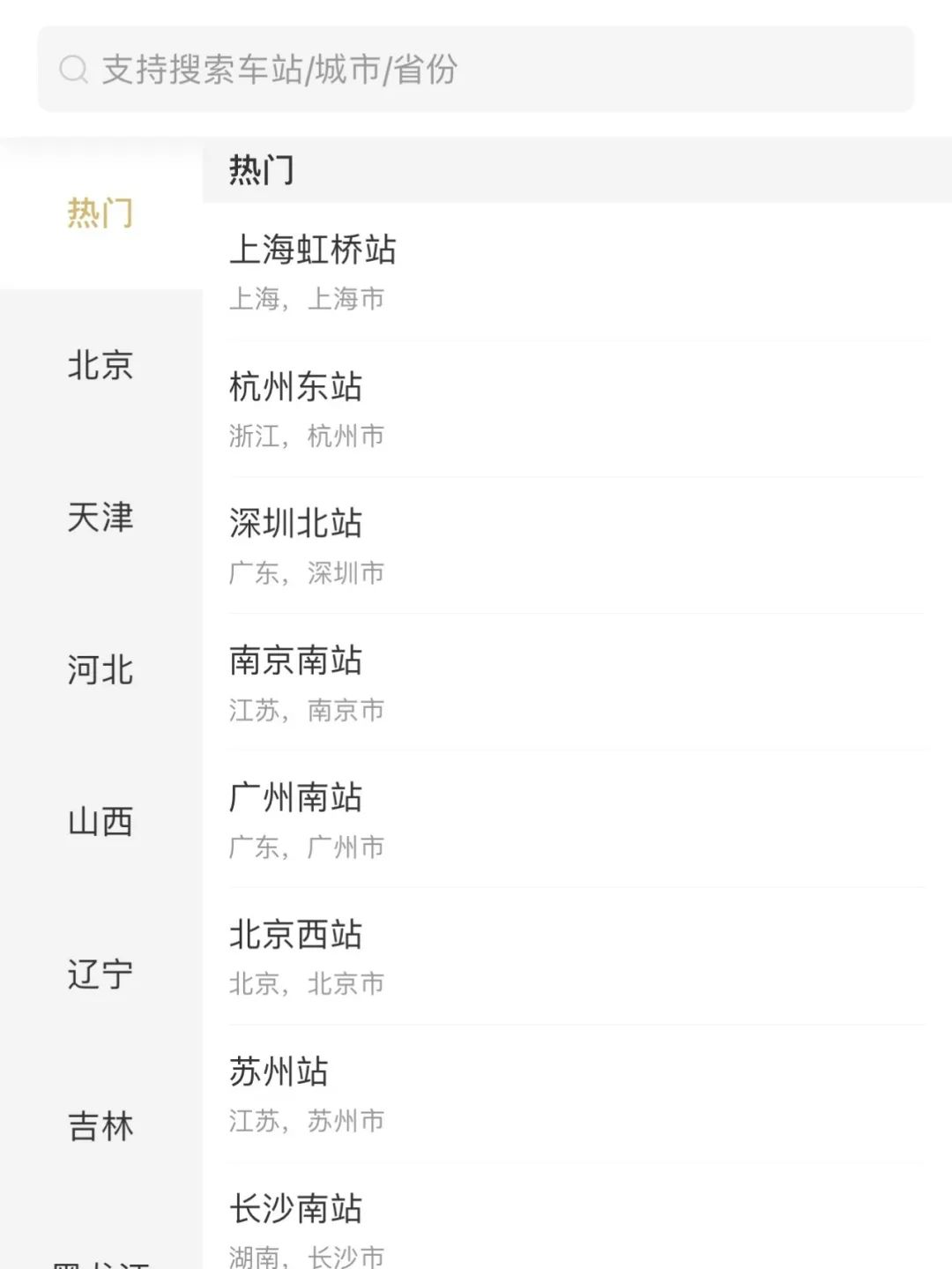Pick 深圳北站 station
This screenshot has width=952, height=1269.
tap(576, 546)
